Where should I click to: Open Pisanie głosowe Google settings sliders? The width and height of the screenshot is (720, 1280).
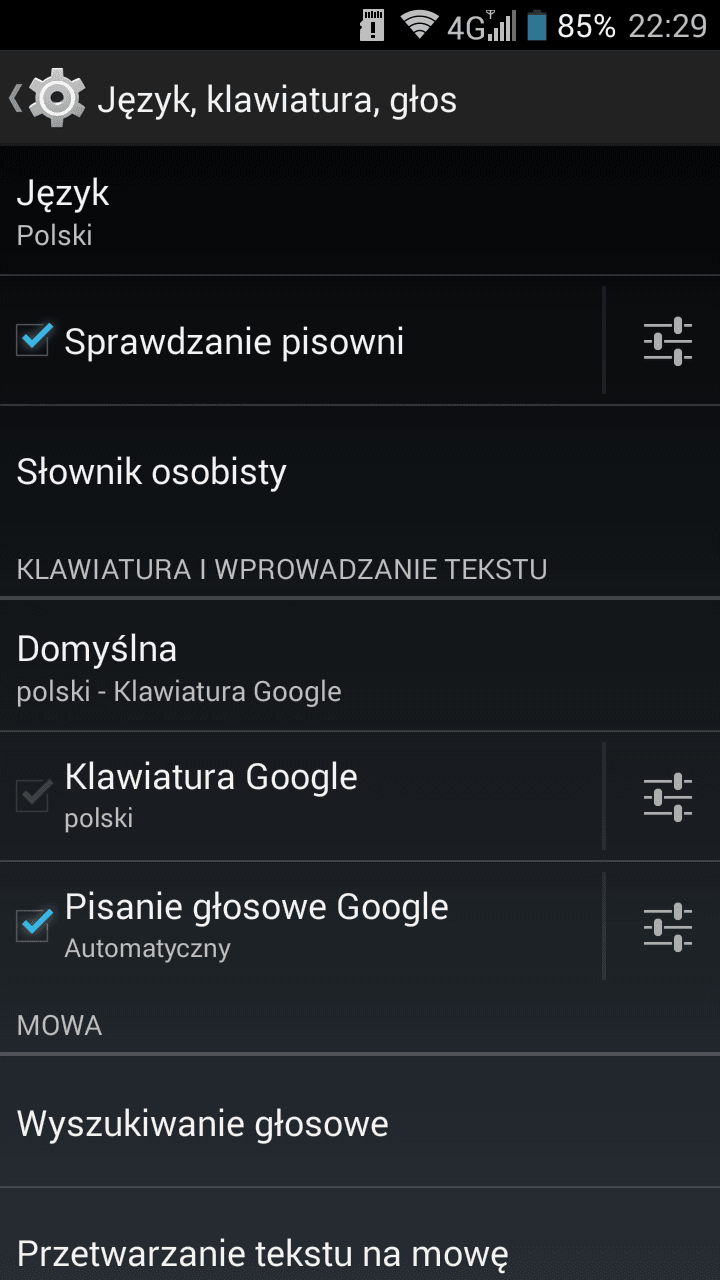click(x=667, y=927)
